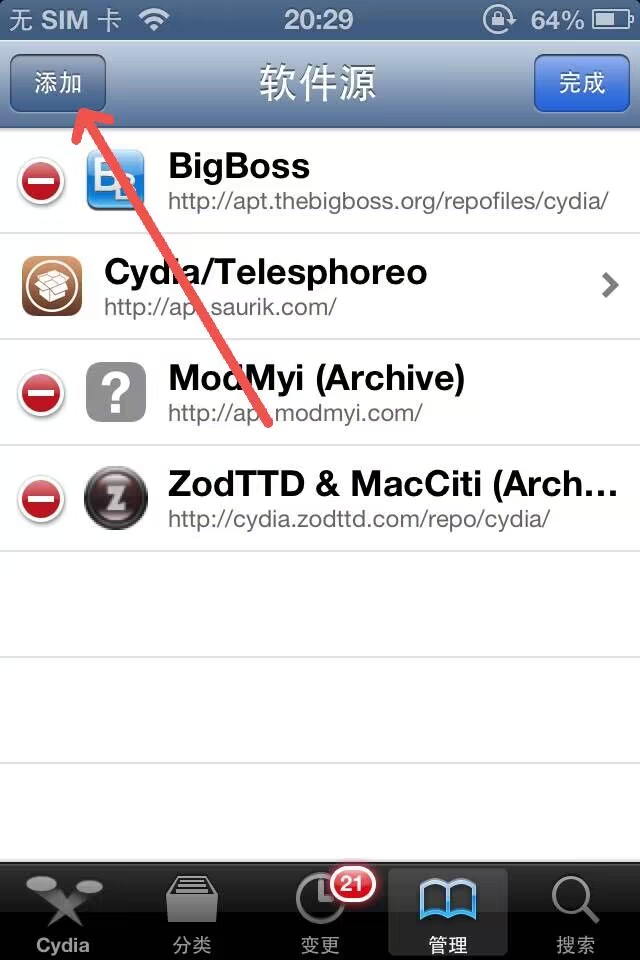Open the 变更 tab with 21 updates
Viewport: 640px width, 960px height.
click(x=320, y=912)
